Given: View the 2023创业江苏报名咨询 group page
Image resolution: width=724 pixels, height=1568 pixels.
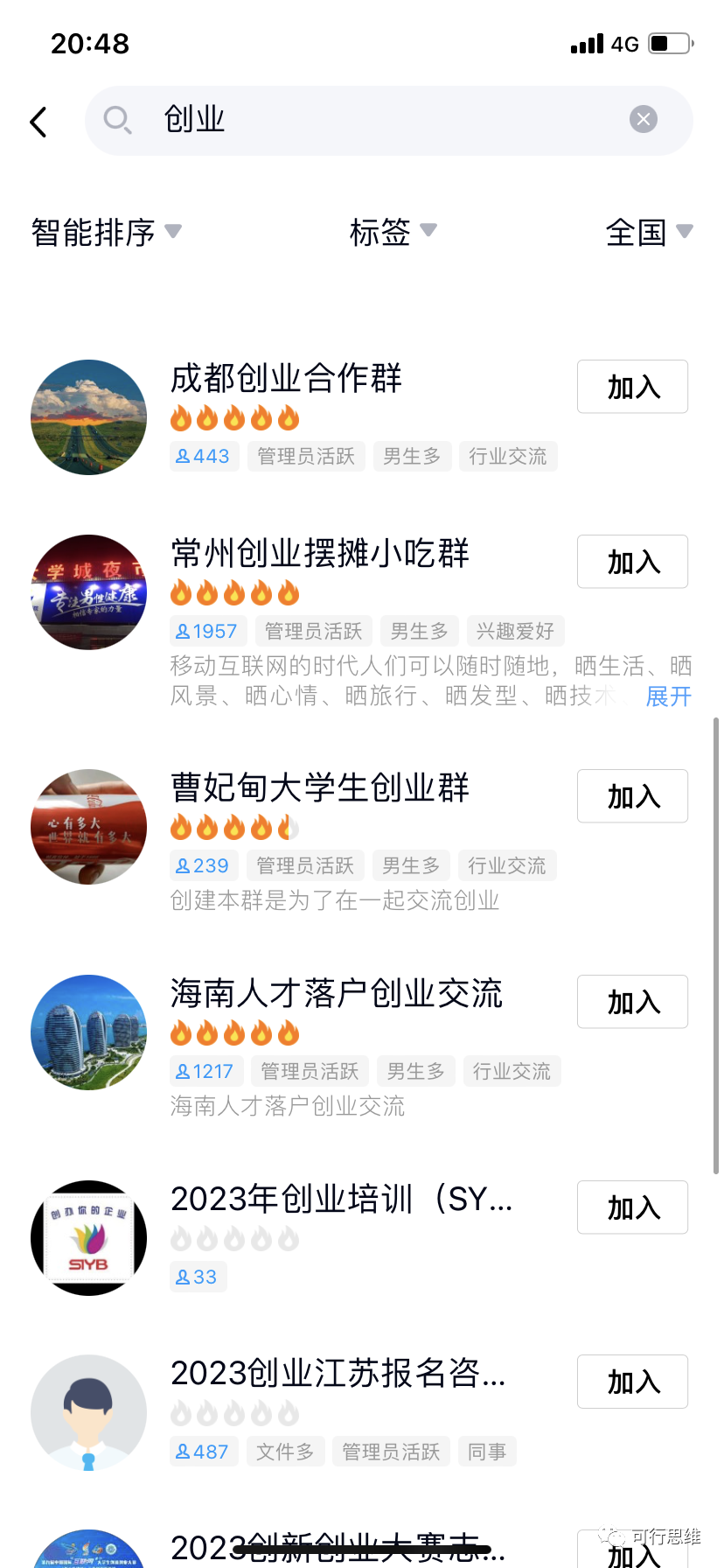Looking at the screenshot, I should click(338, 1374).
